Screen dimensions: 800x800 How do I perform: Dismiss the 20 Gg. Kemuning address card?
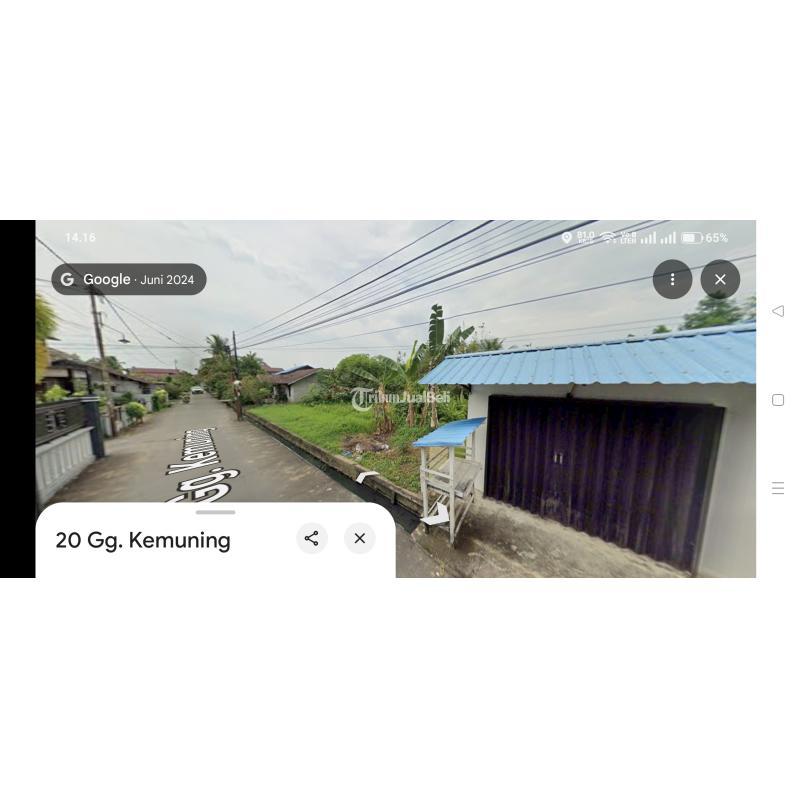pos(360,538)
